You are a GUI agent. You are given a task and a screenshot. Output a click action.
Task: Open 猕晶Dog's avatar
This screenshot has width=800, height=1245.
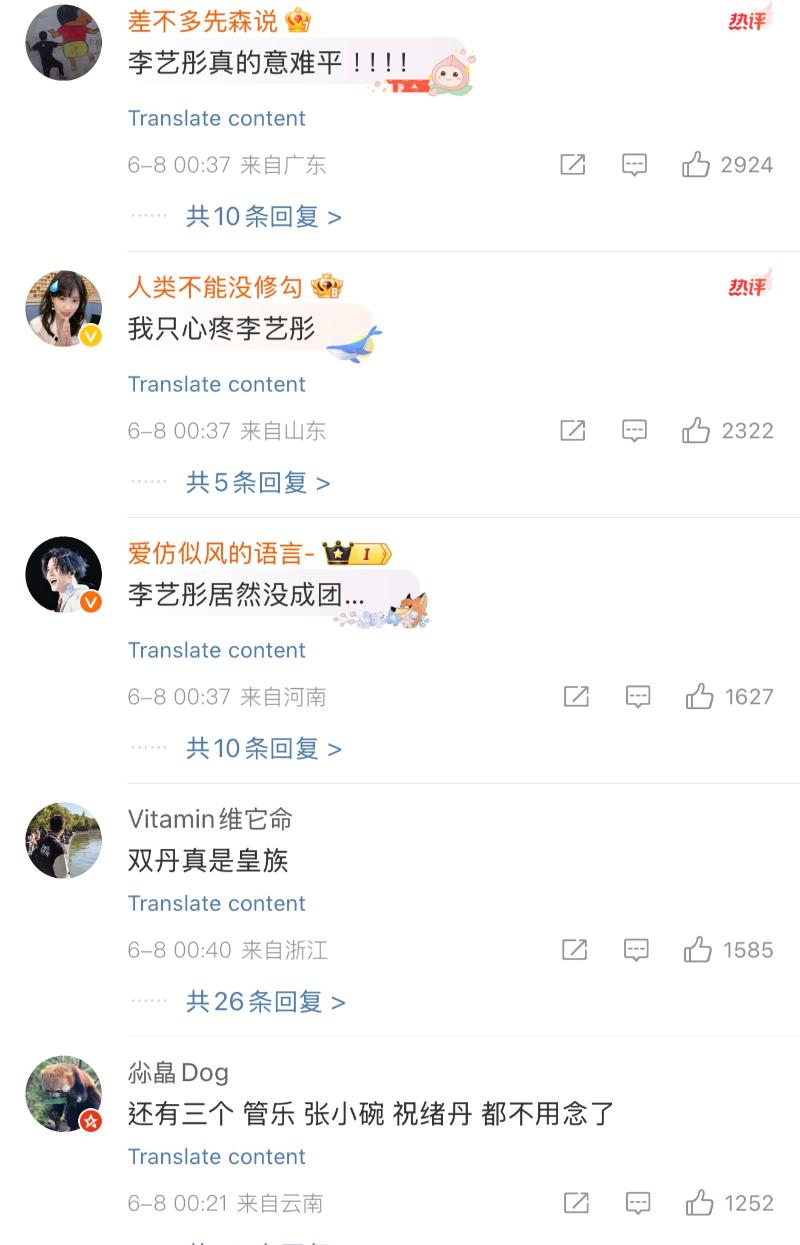coord(63,1093)
